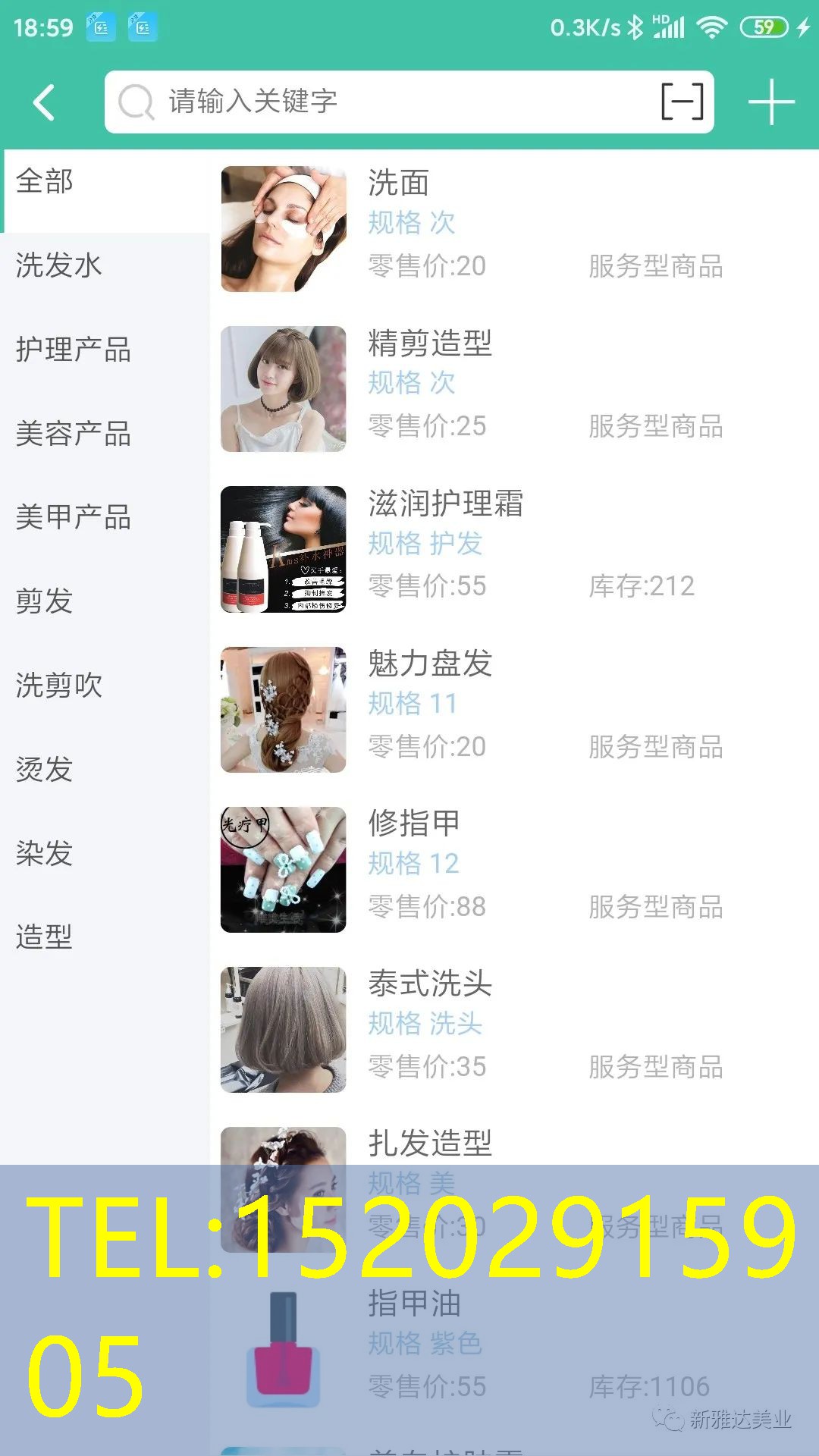Add a new product with the plus icon
Viewport: 819px width, 1456px height.
(x=771, y=102)
